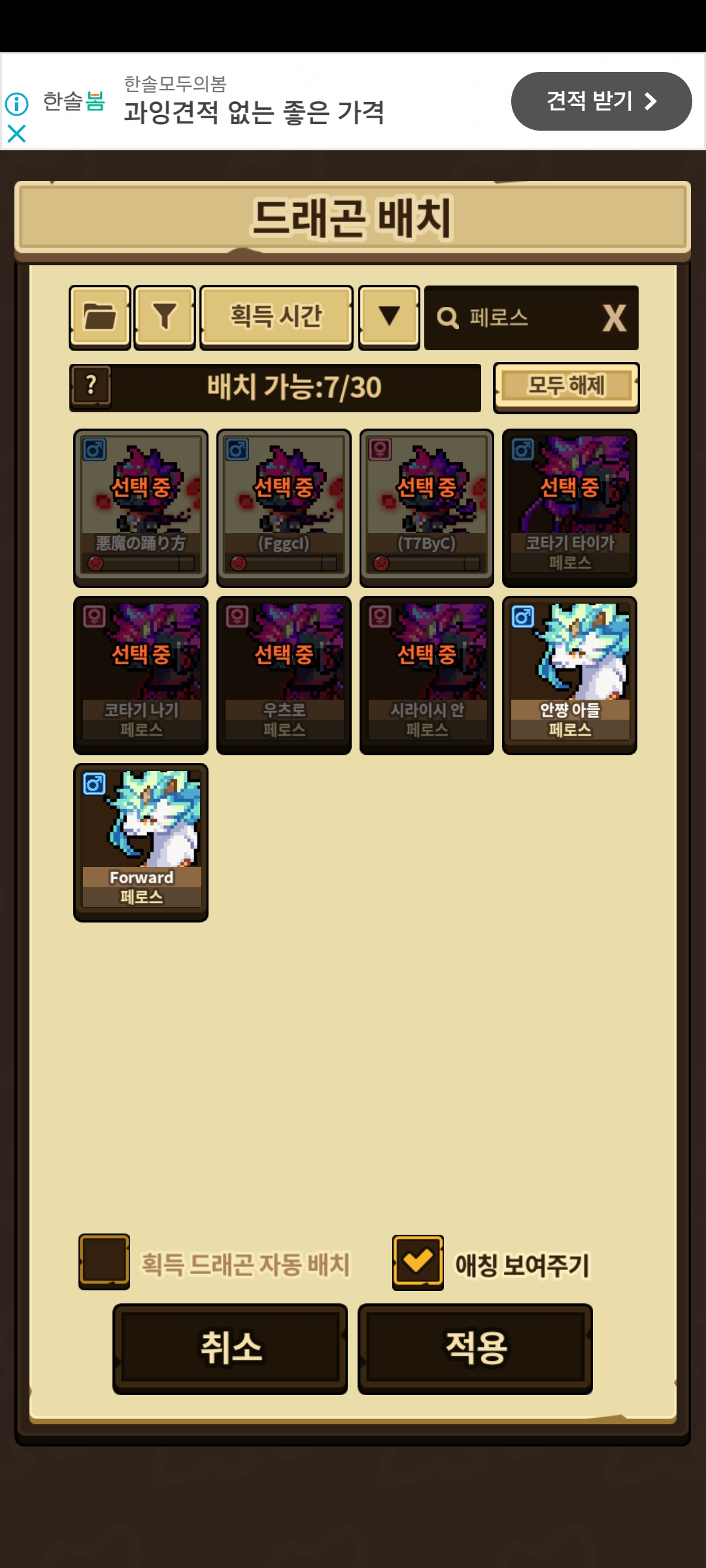706x1568 pixels.
Task: Select the 悪魔の踊り方 dragon card
Action: pyautogui.click(x=141, y=507)
